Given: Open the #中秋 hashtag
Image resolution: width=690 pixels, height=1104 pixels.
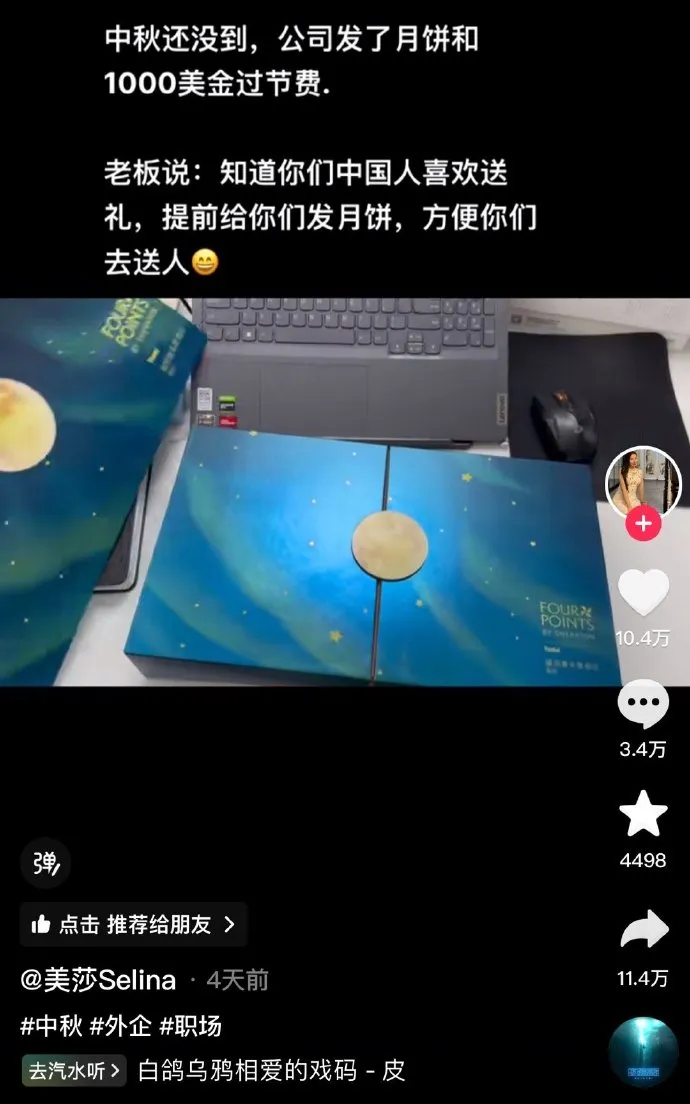Looking at the screenshot, I should [x=51, y=1026].
